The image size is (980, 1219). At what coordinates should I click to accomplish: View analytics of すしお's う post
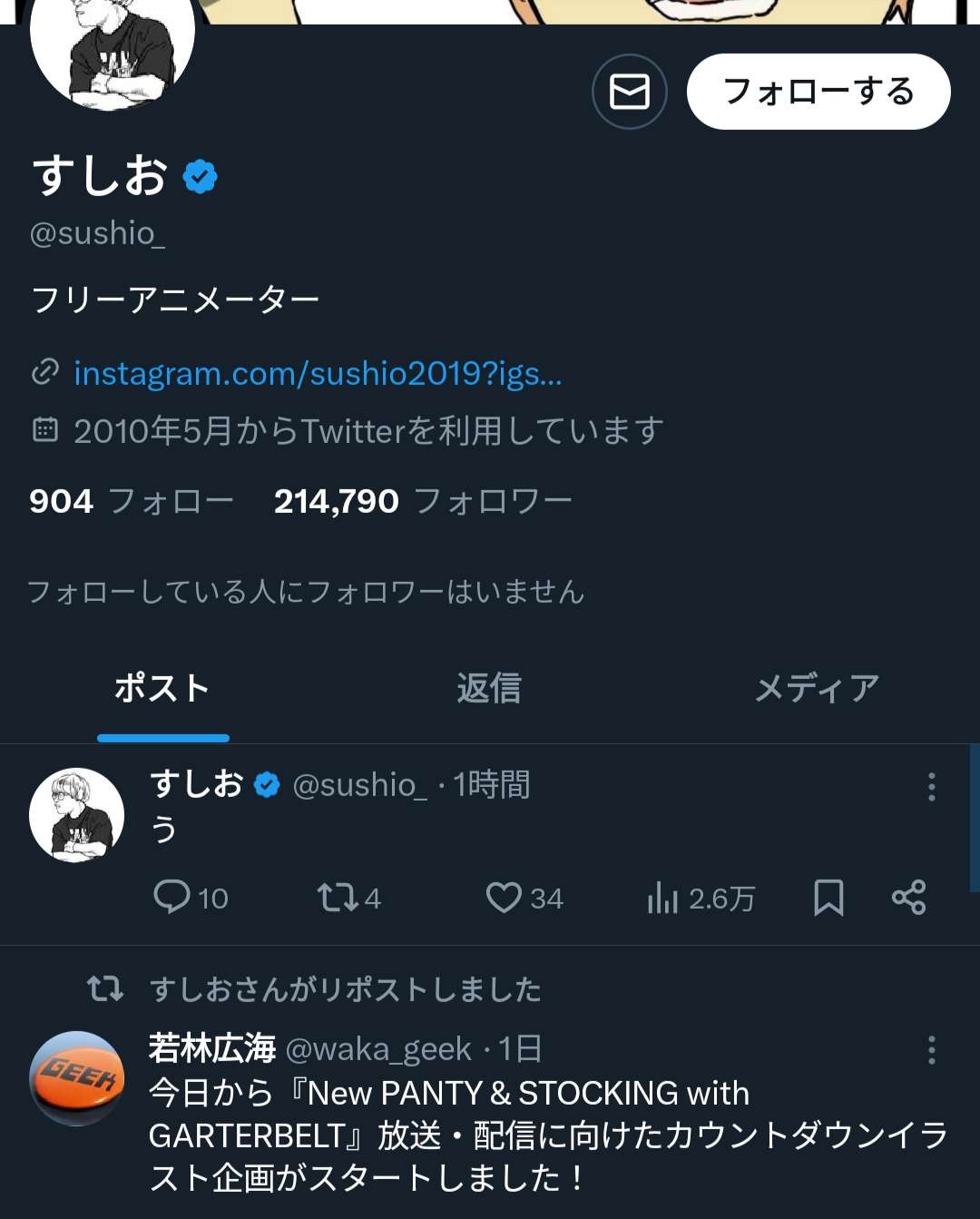click(x=663, y=898)
